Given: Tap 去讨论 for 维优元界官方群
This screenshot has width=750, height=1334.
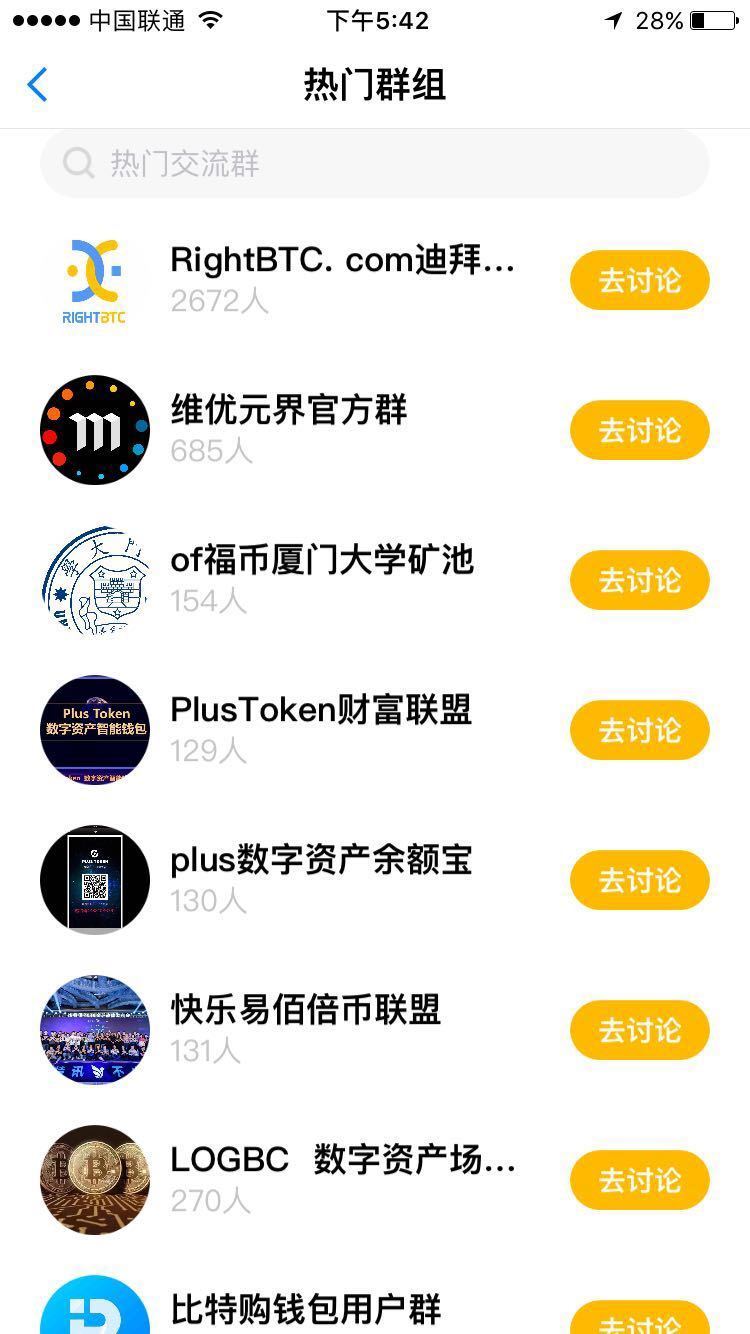Looking at the screenshot, I should pyautogui.click(x=639, y=430).
